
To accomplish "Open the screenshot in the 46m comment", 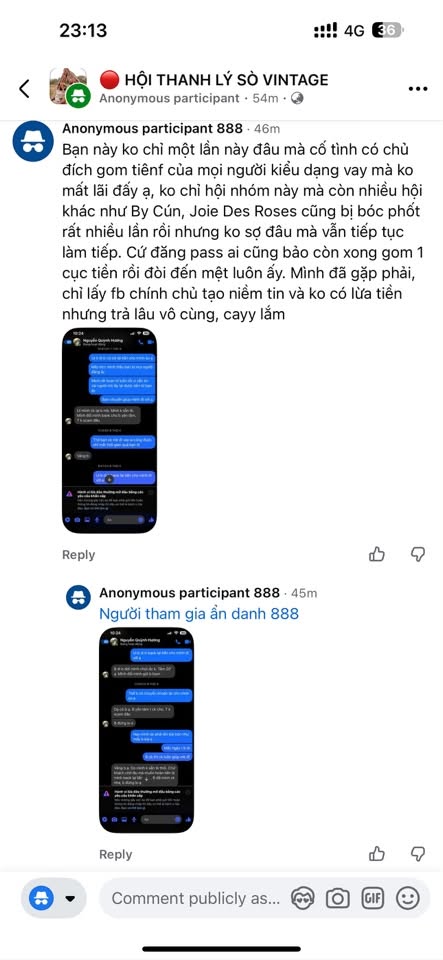I will [x=110, y=430].
